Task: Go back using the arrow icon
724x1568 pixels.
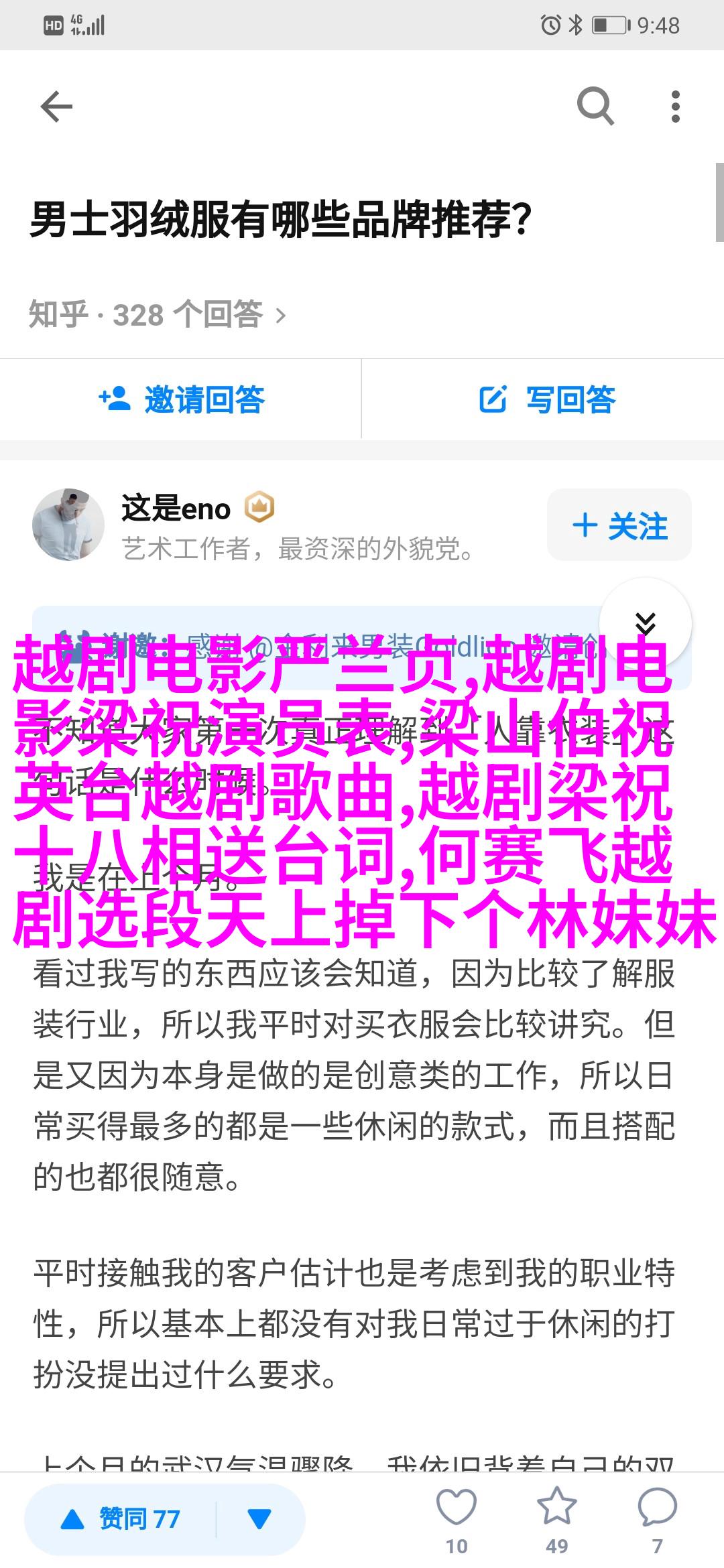Action: click(56, 107)
